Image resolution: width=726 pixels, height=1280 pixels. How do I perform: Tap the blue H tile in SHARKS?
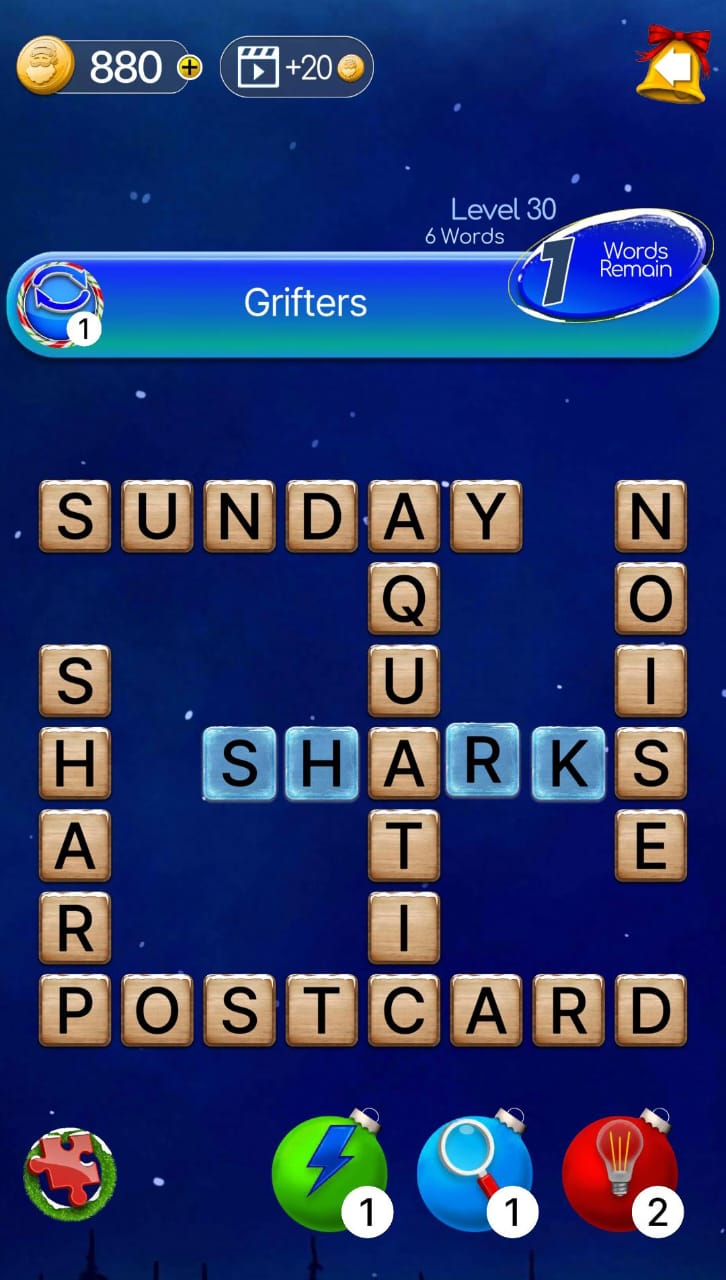point(321,764)
